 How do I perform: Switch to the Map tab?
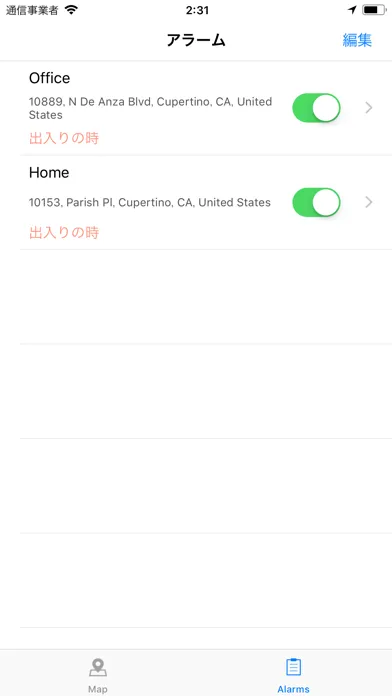98,675
